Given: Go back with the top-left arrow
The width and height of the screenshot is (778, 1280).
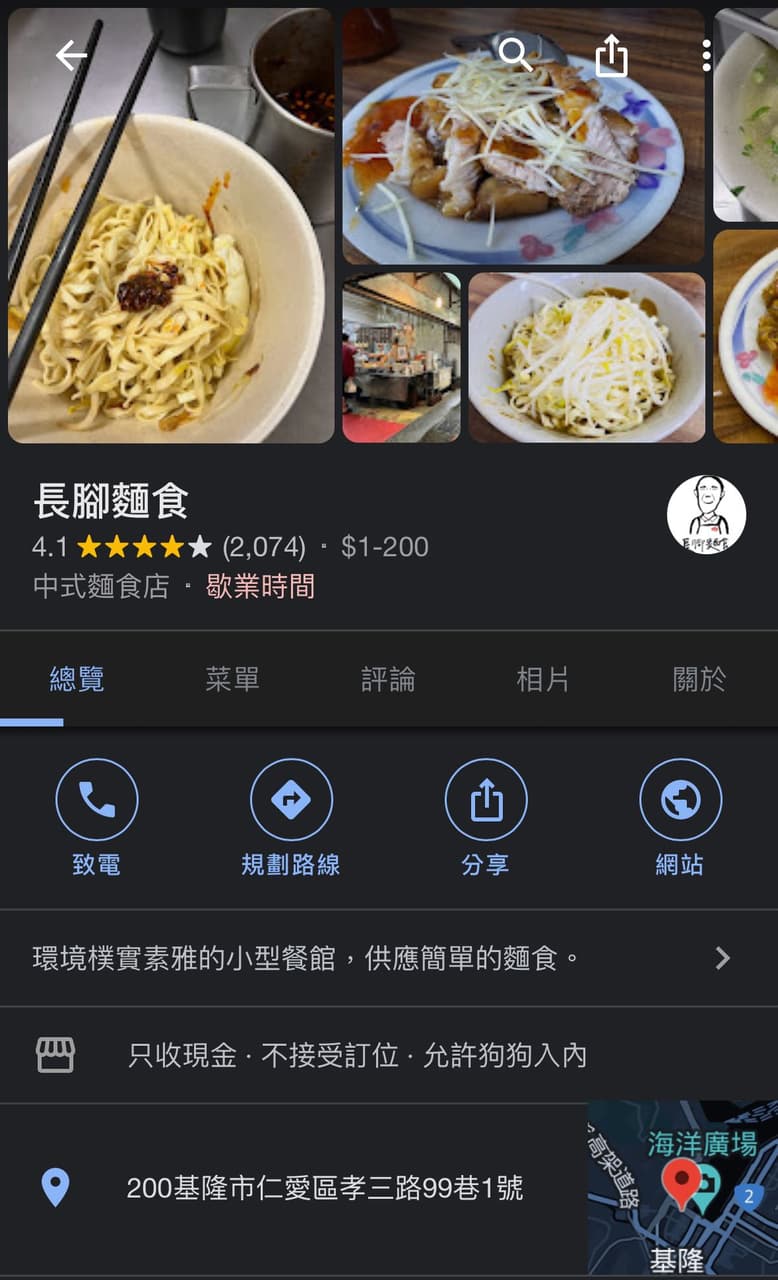Looking at the screenshot, I should tap(71, 55).
